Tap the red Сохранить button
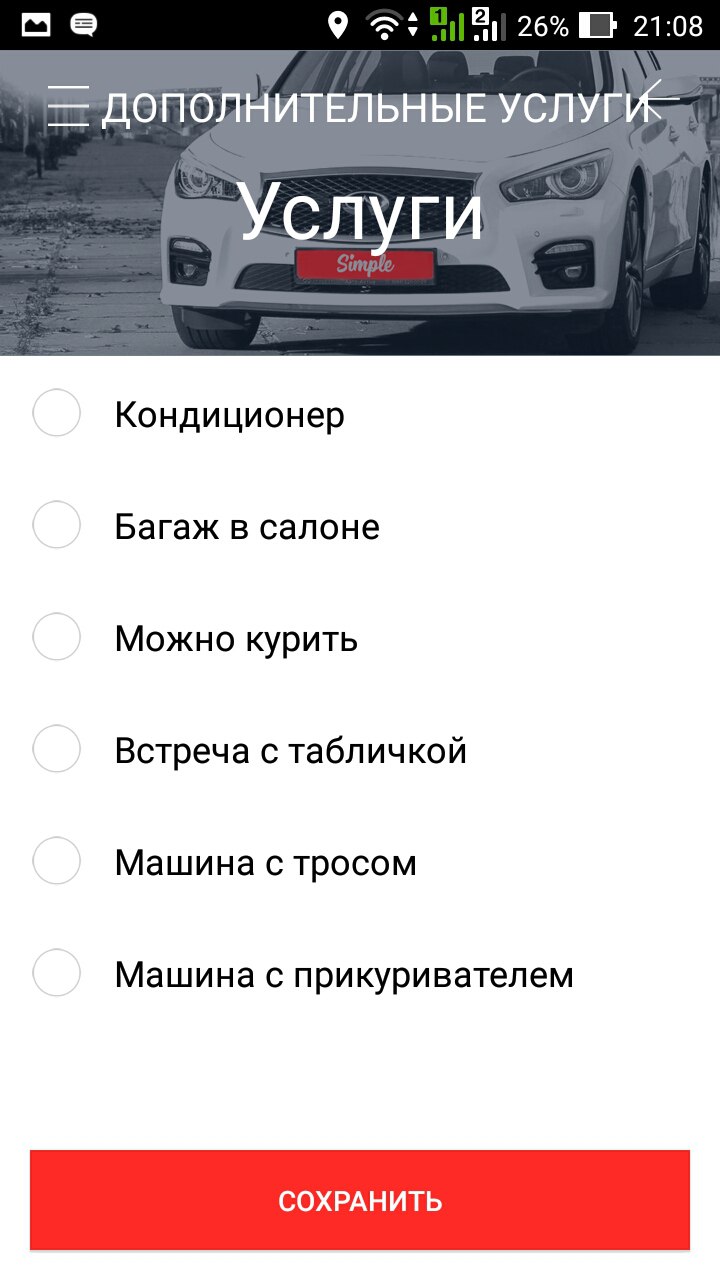Image resolution: width=720 pixels, height=1280 pixels. tap(360, 1200)
